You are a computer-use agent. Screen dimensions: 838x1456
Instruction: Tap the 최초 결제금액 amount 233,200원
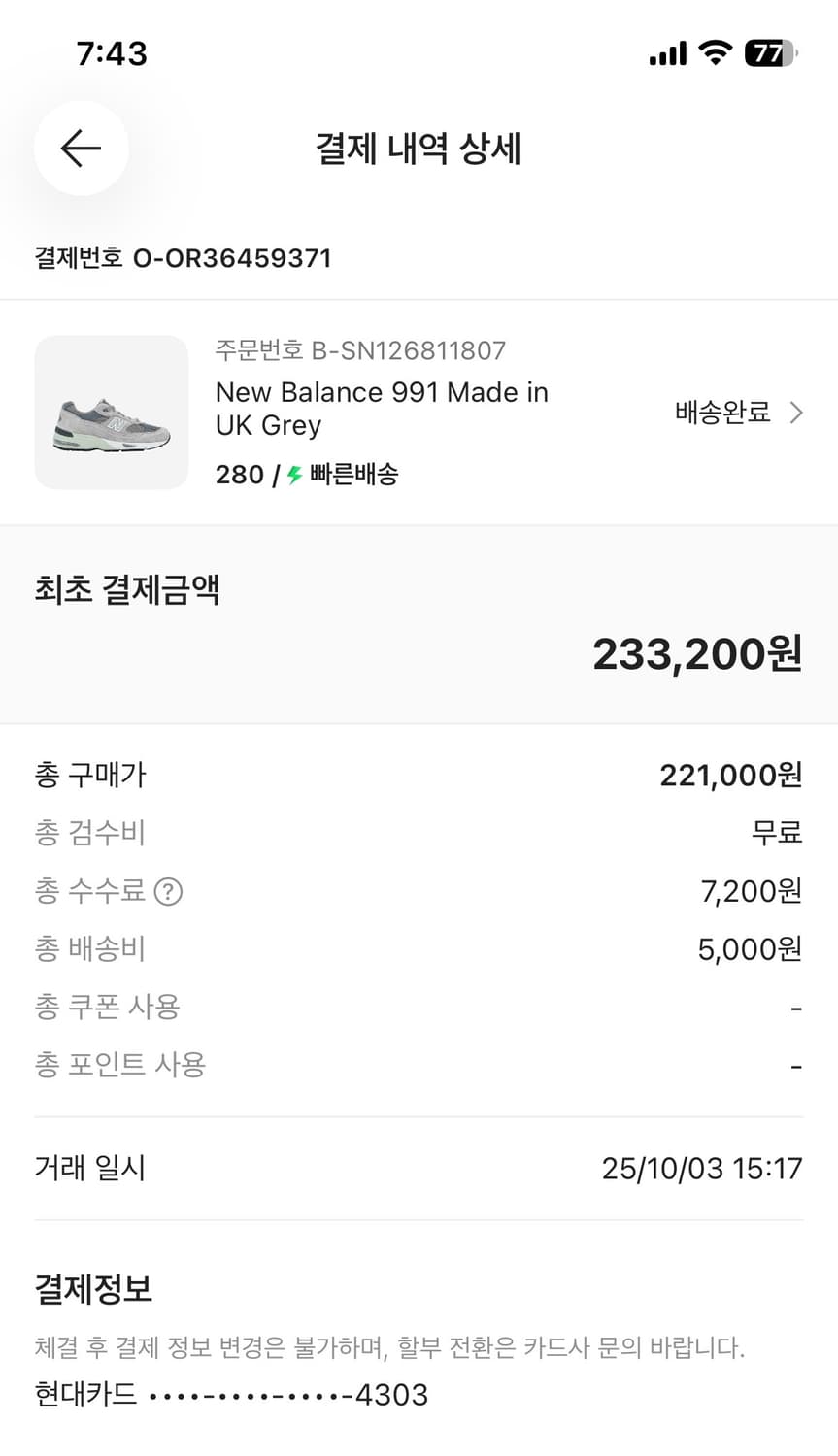(x=695, y=653)
